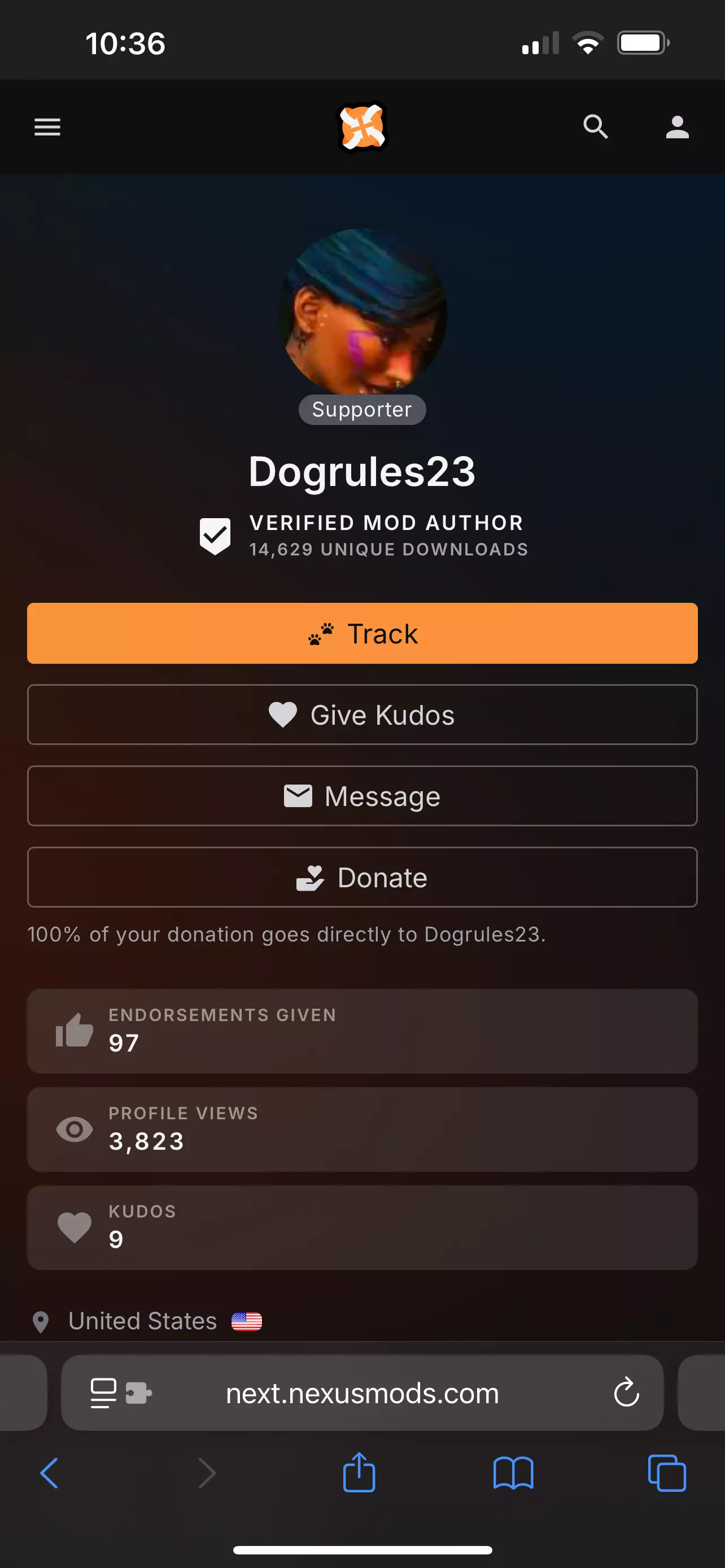
Task: Message Dogrules23
Action: click(x=362, y=795)
